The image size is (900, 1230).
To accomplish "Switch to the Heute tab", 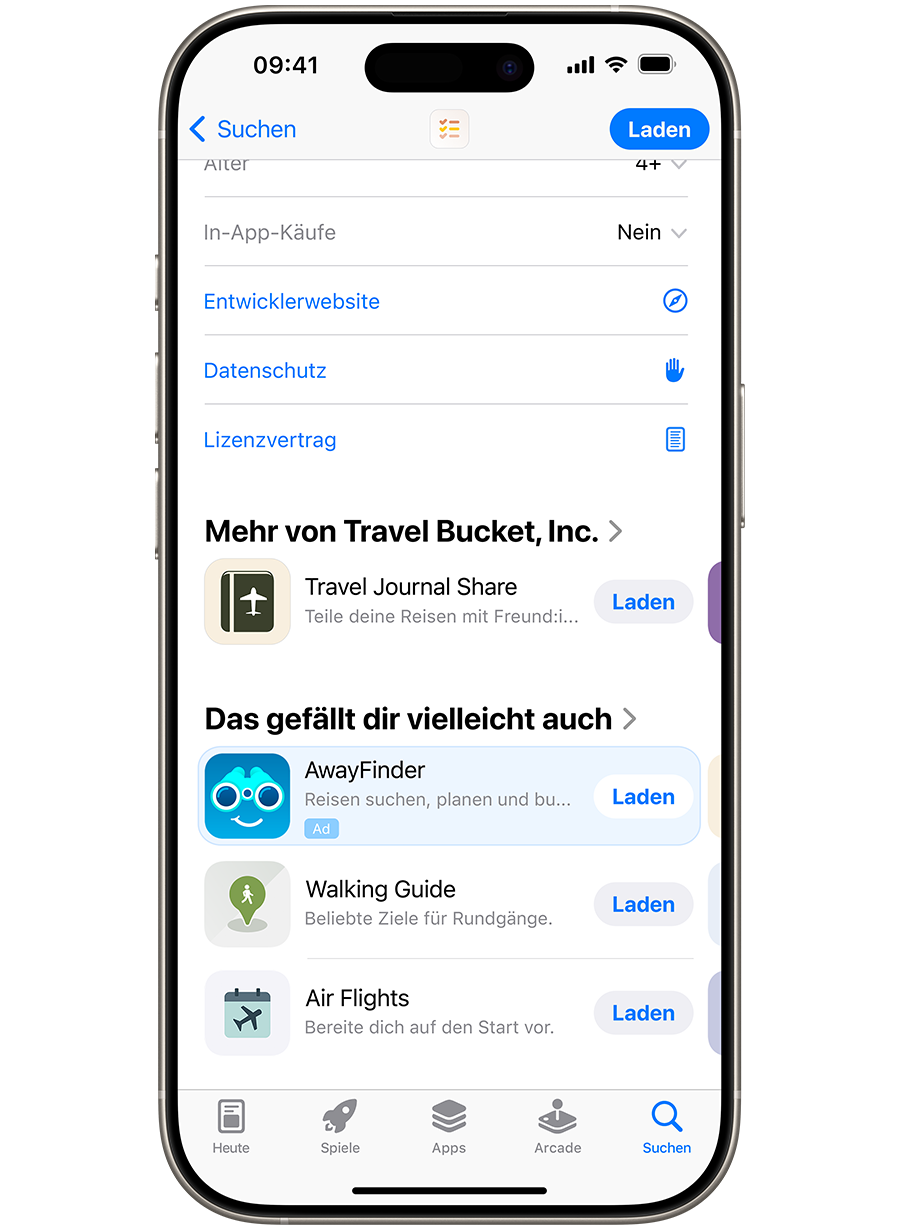I will click(231, 1127).
